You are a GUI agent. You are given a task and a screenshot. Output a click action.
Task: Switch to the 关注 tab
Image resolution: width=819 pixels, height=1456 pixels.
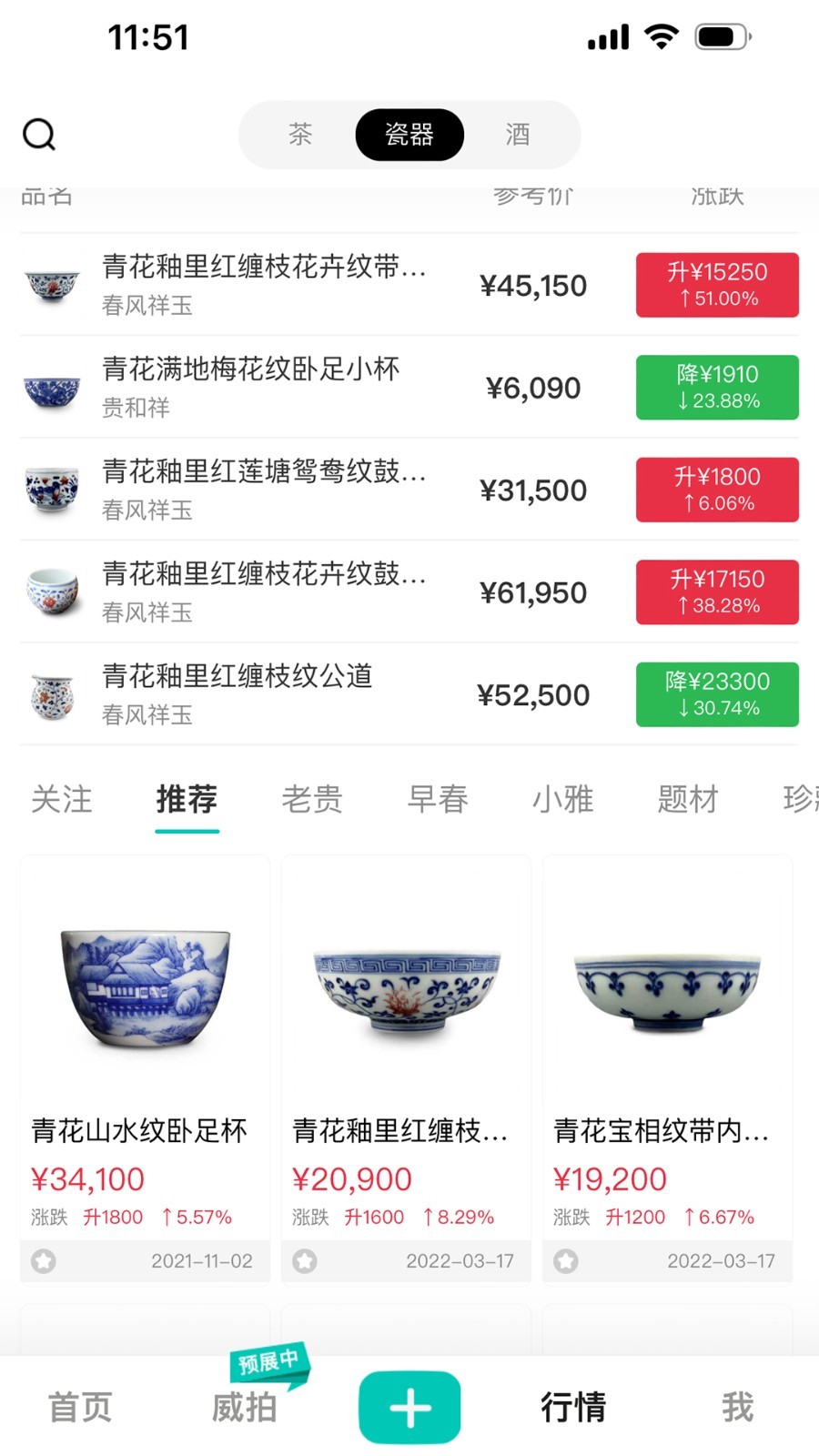62,799
